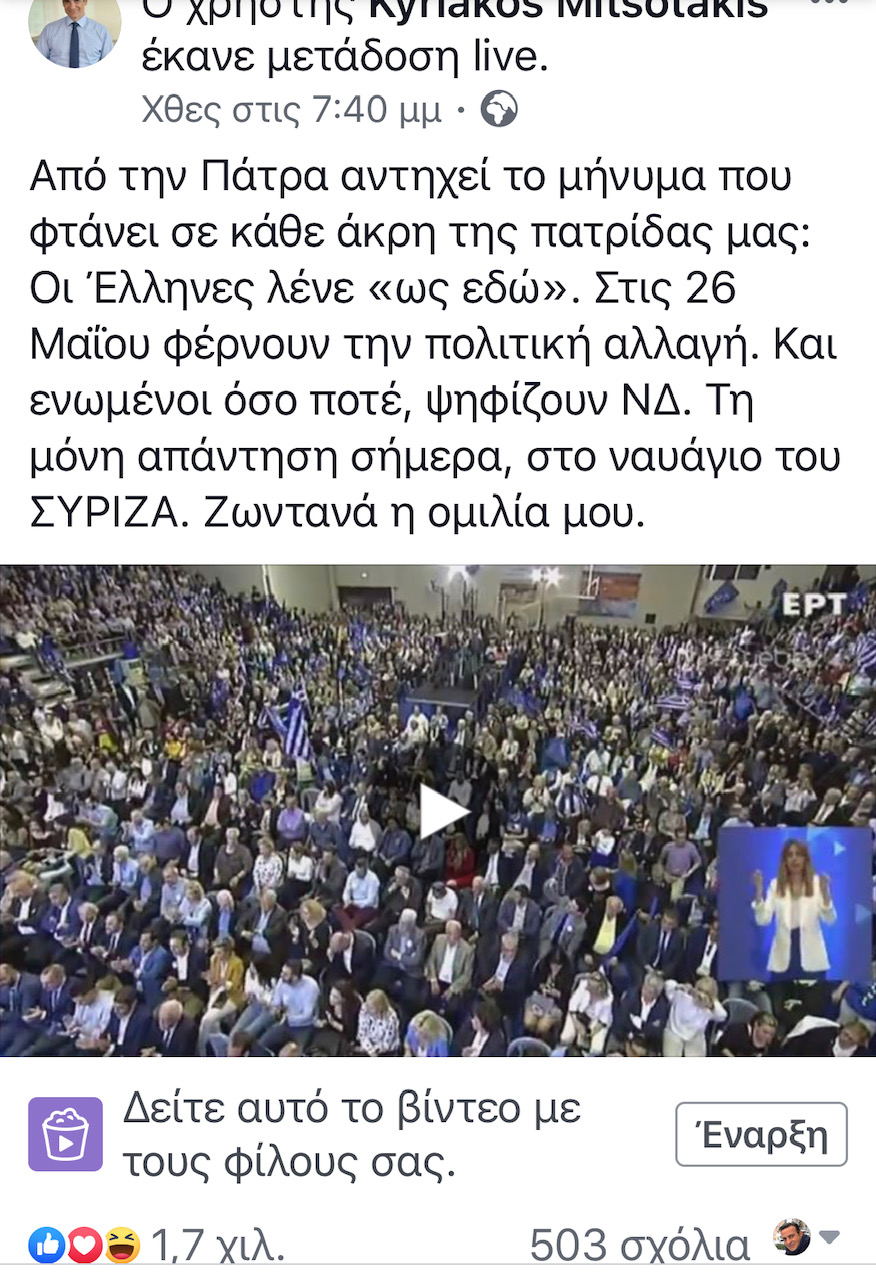This screenshot has width=876, height=1280.
Task: Open the watch party popcorn icon
Action: coord(65,1135)
